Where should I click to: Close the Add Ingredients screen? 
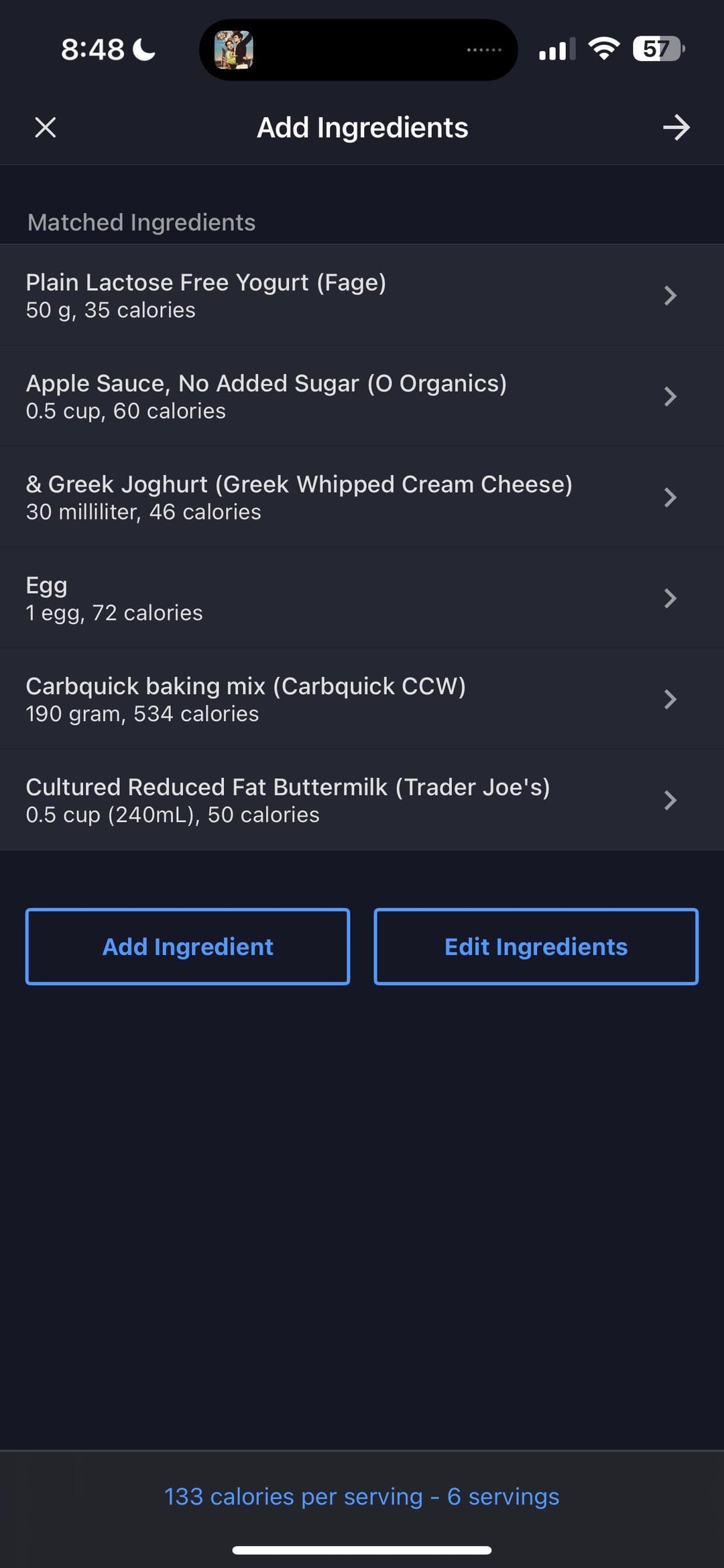[x=45, y=127]
